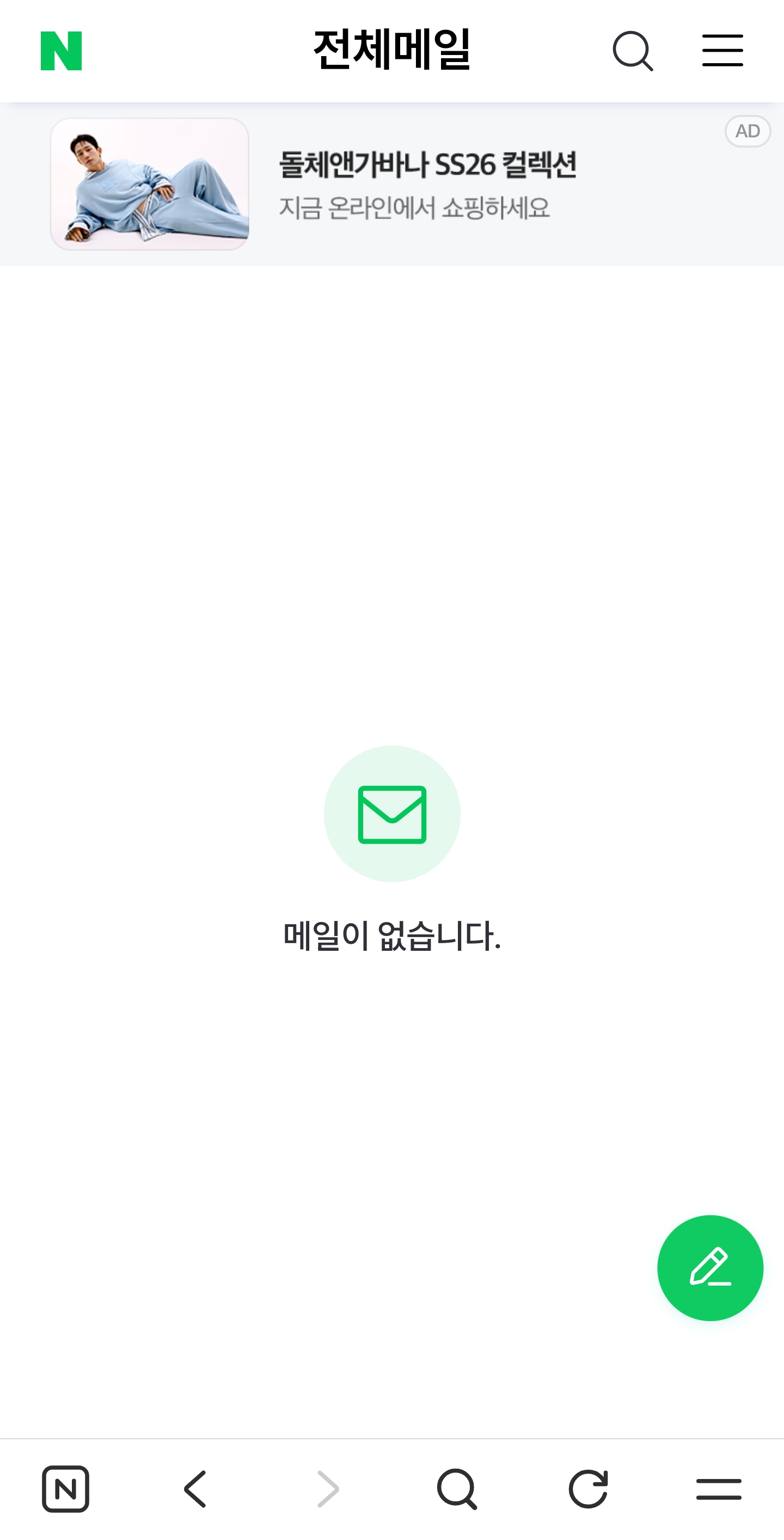784x1540 pixels.
Task: Reload the page with the refresh icon
Action: [588, 1489]
